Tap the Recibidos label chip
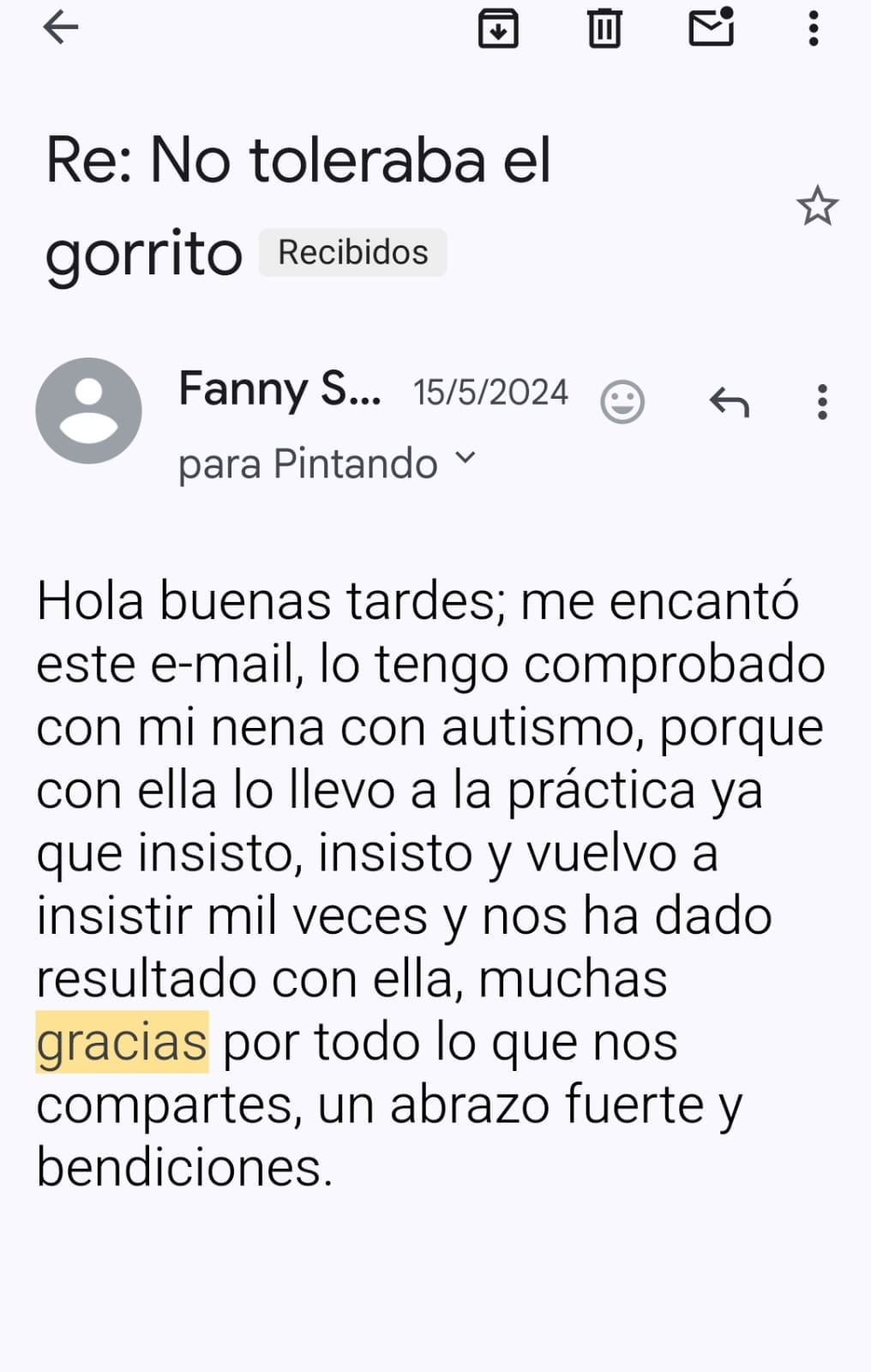871x1372 pixels. [352, 253]
